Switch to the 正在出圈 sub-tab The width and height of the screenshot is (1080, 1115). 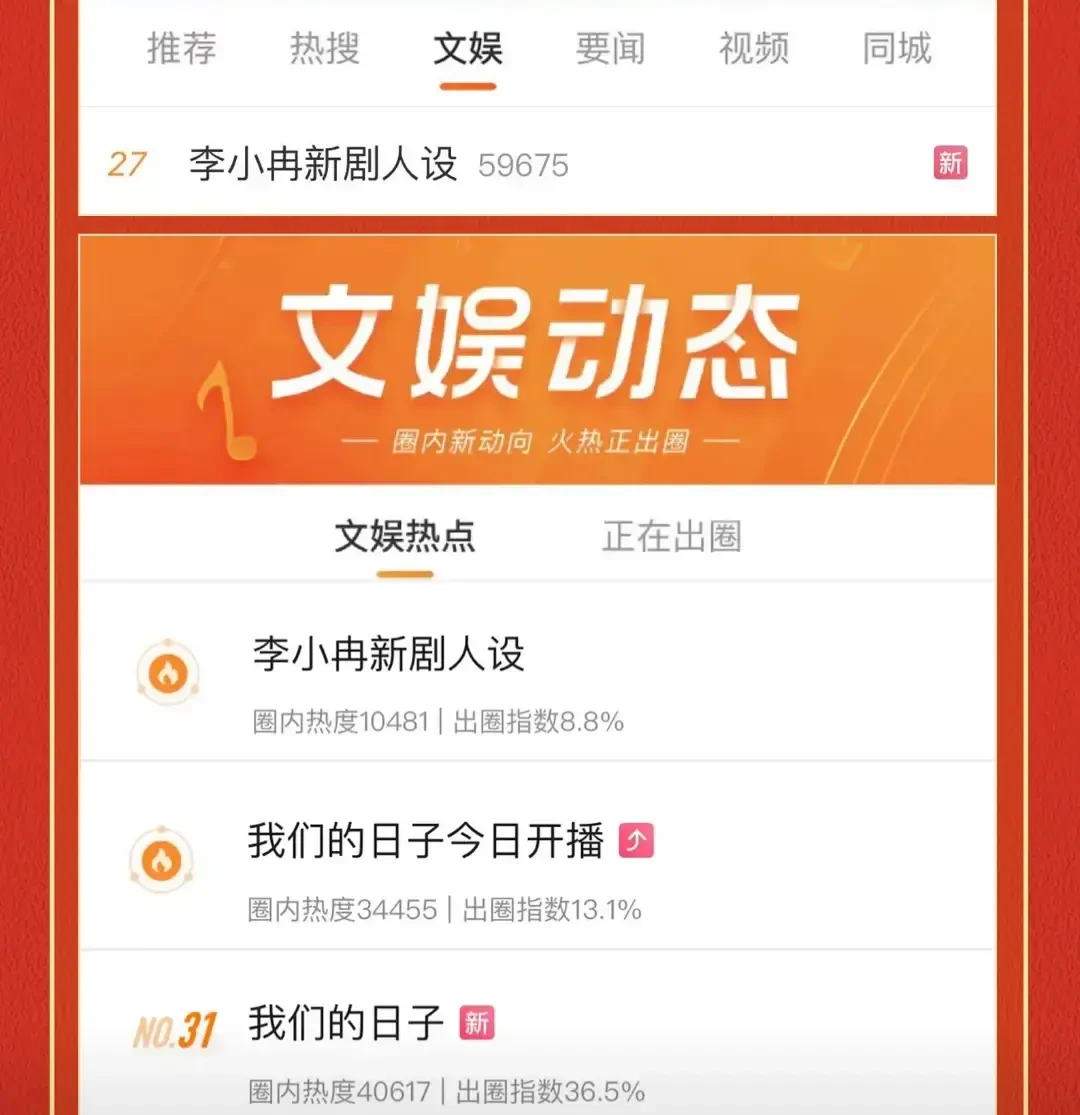(671, 537)
